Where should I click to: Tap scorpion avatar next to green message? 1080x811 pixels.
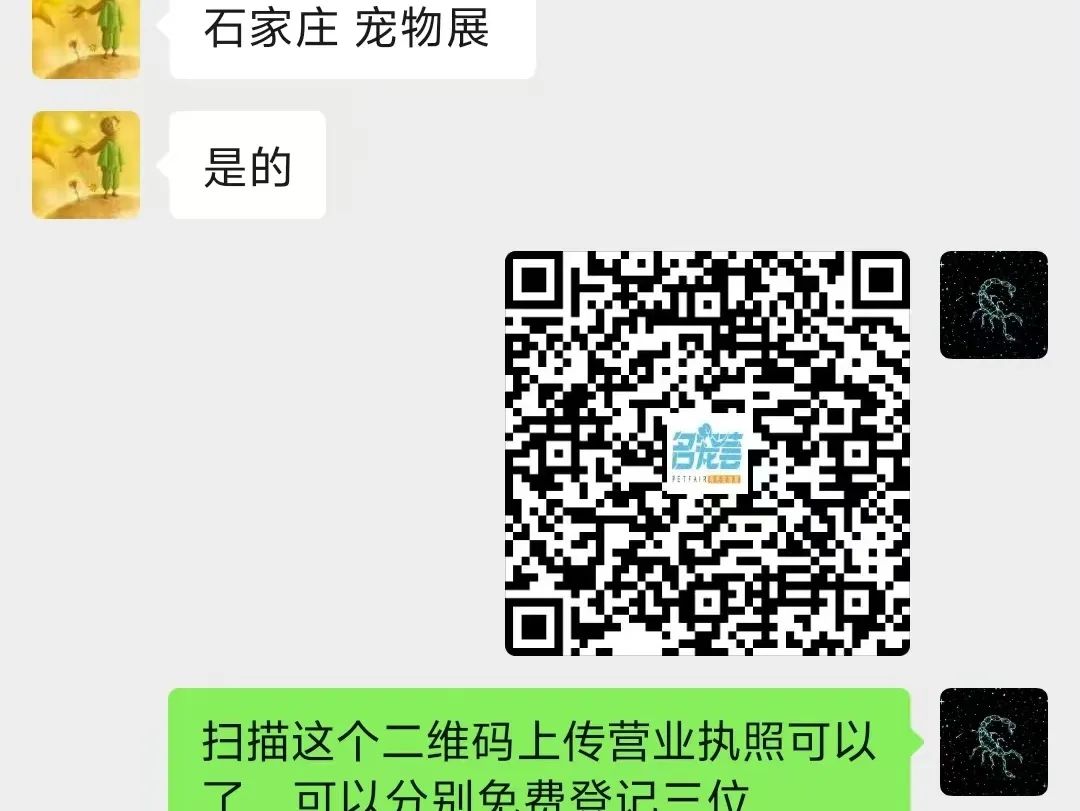click(993, 742)
